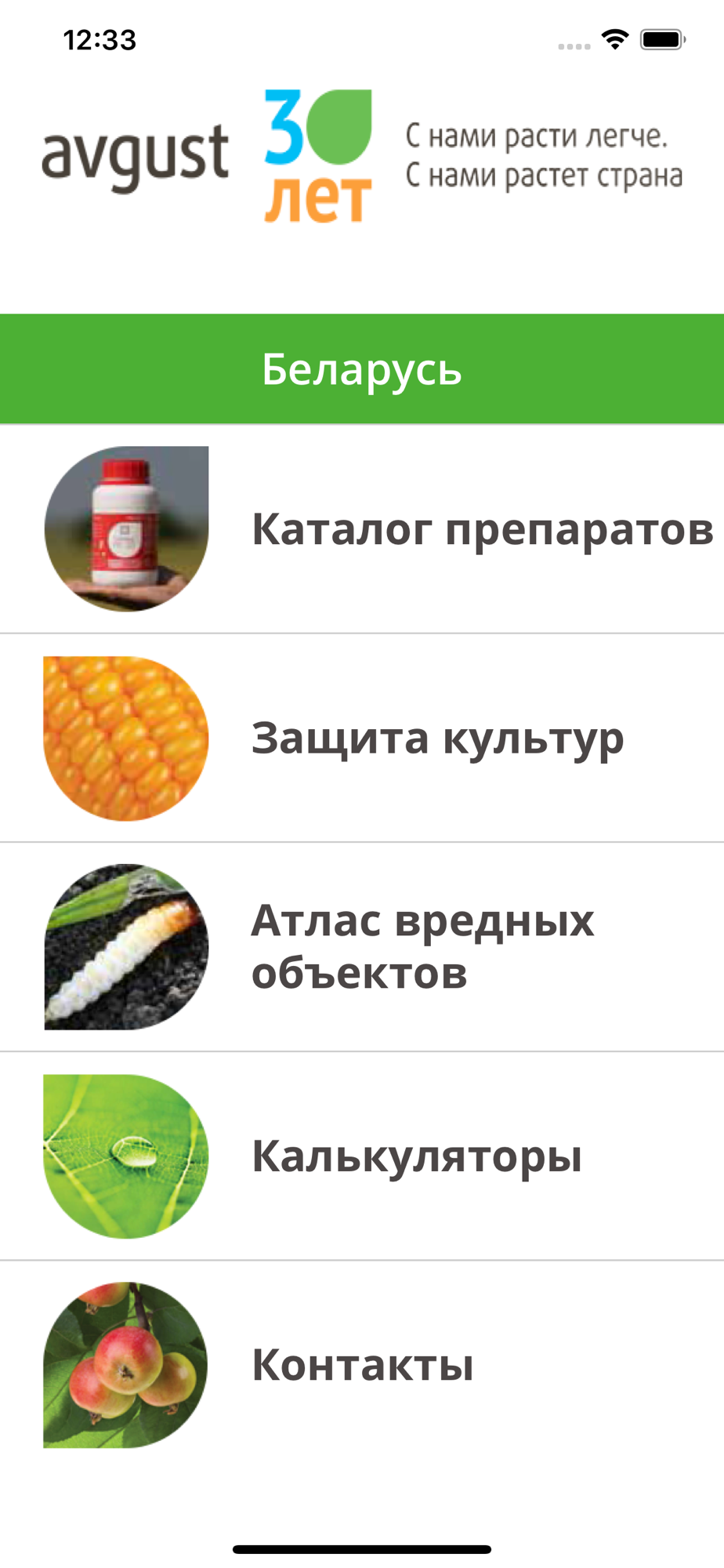Open Каталог препаратов
This screenshot has height=1568, width=724.
pos(482,529)
